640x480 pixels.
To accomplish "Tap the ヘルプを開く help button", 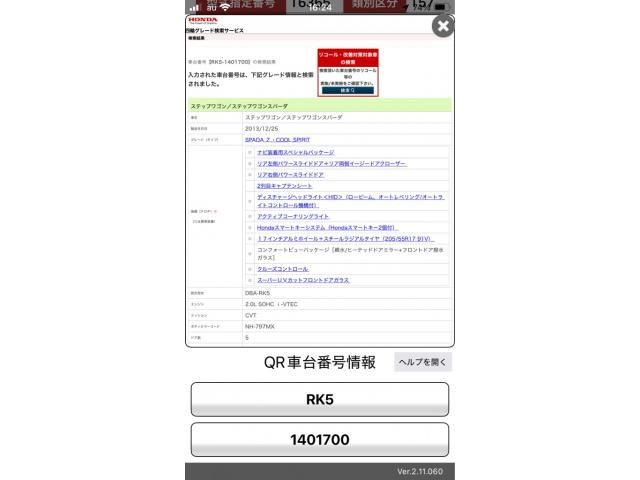I will [423, 362].
